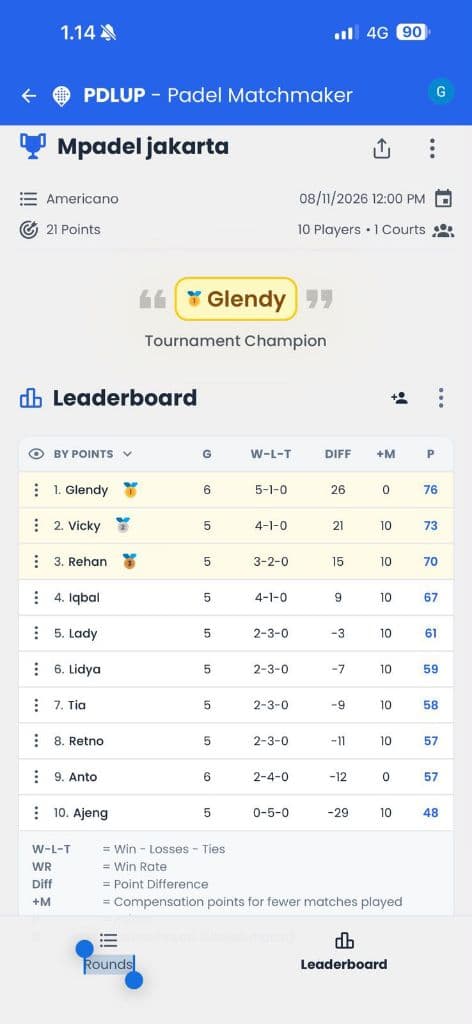Open the tournament overflow menu beside share
This screenshot has height=1024, width=472.
click(432, 148)
